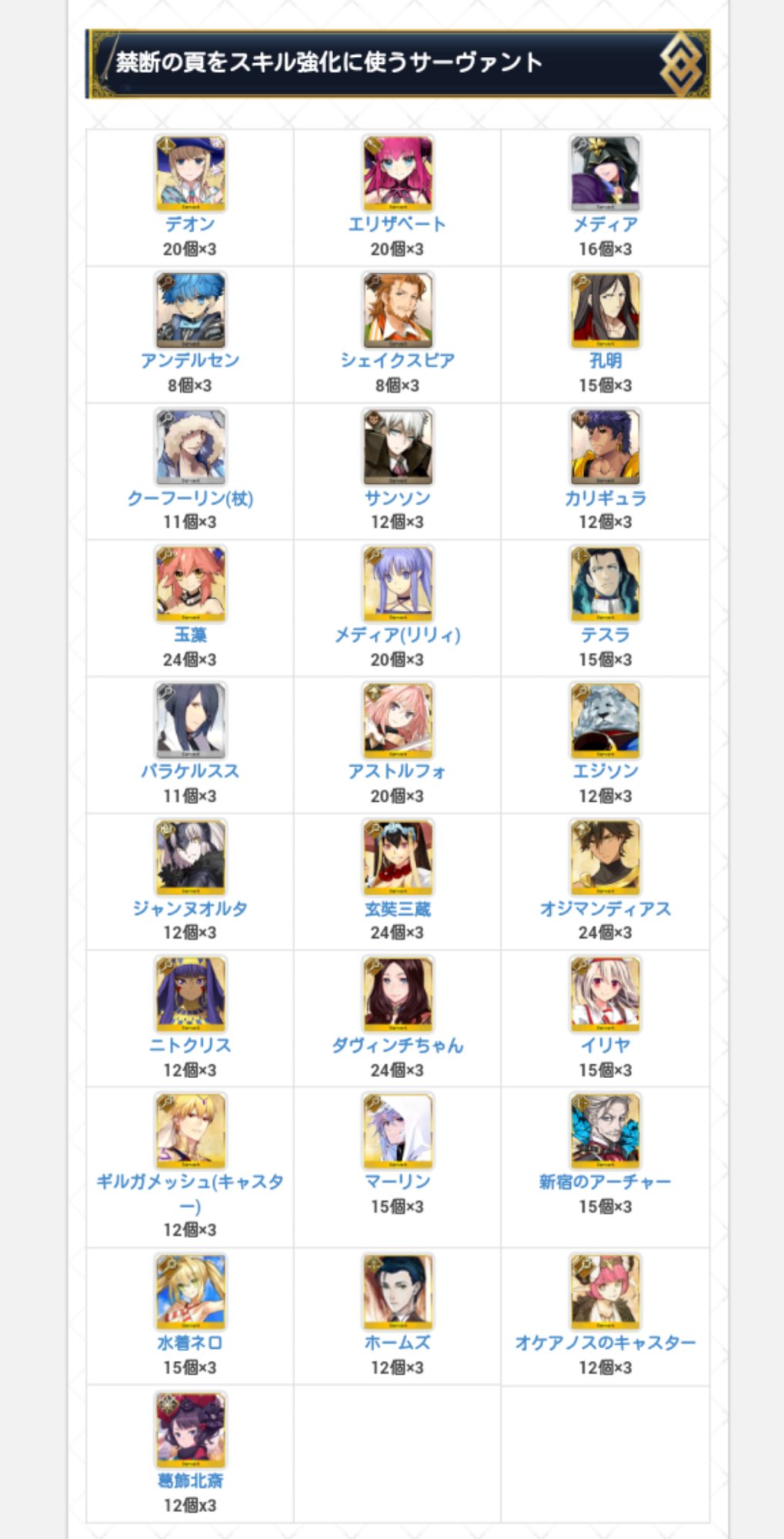Open the デオン servant link
This screenshot has height=1539, width=784.
tap(190, 224)
